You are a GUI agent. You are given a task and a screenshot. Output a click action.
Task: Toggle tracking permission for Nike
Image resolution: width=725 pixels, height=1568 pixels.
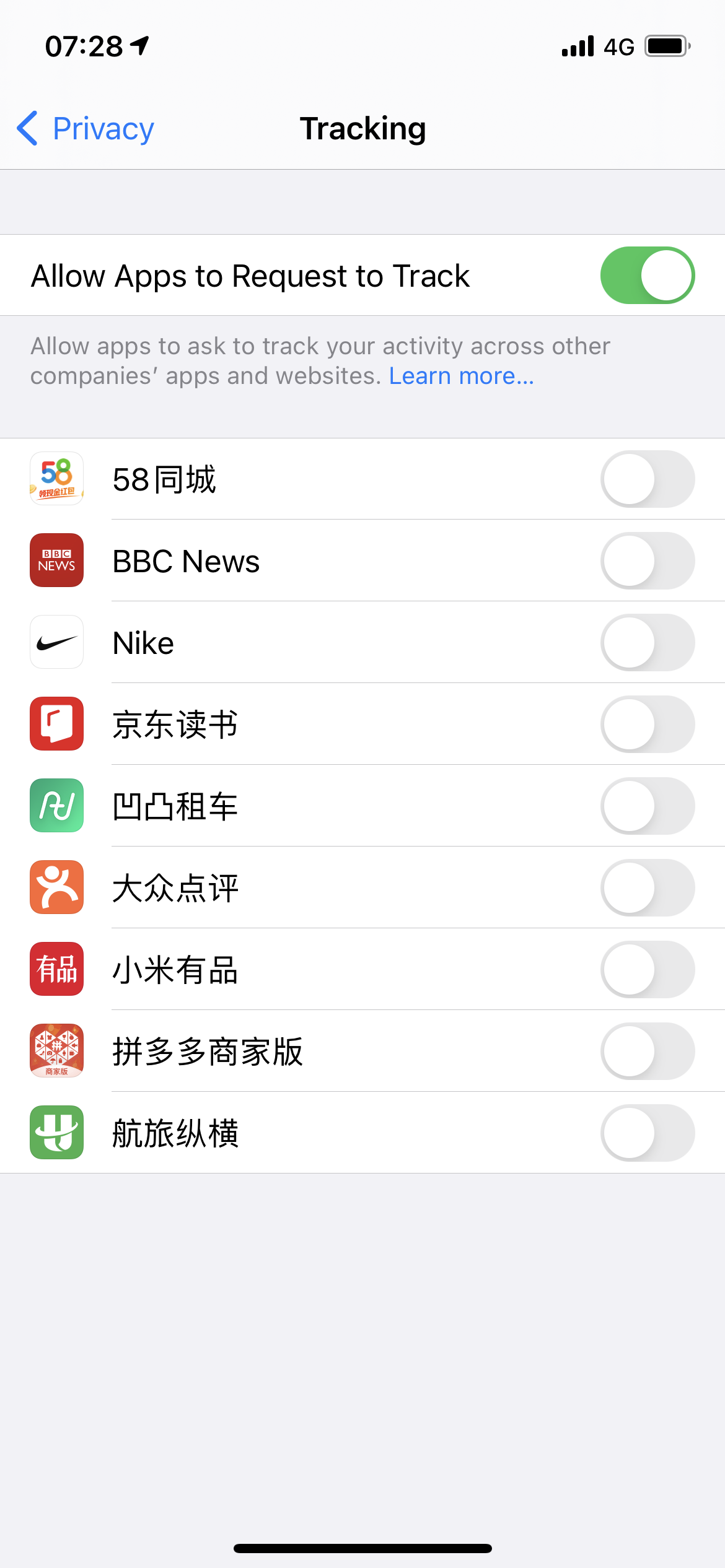[x=647, y=643]
